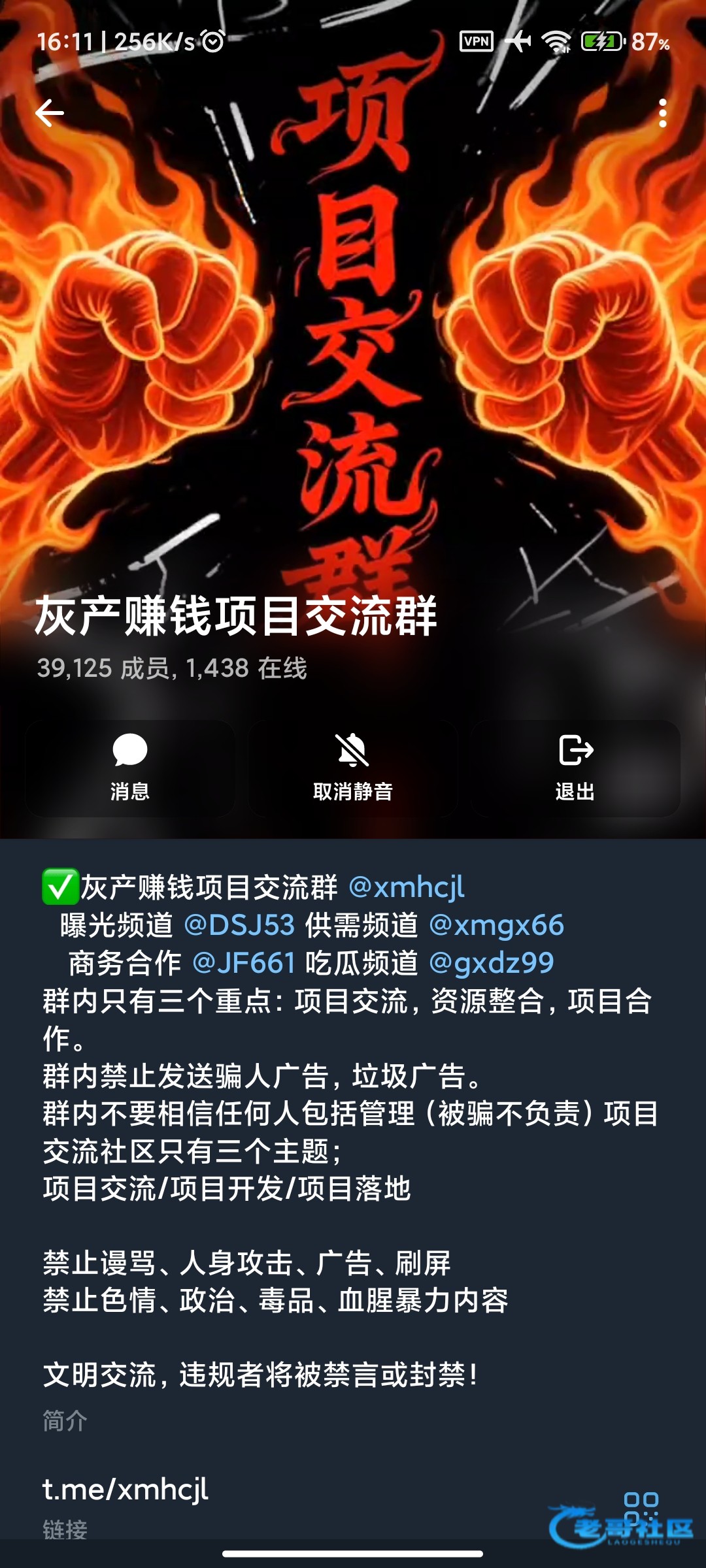Viewport: 706px width, 1568px height.
Task: Open the 曝光频道 link @DSJ53
Action: point(239,925)
